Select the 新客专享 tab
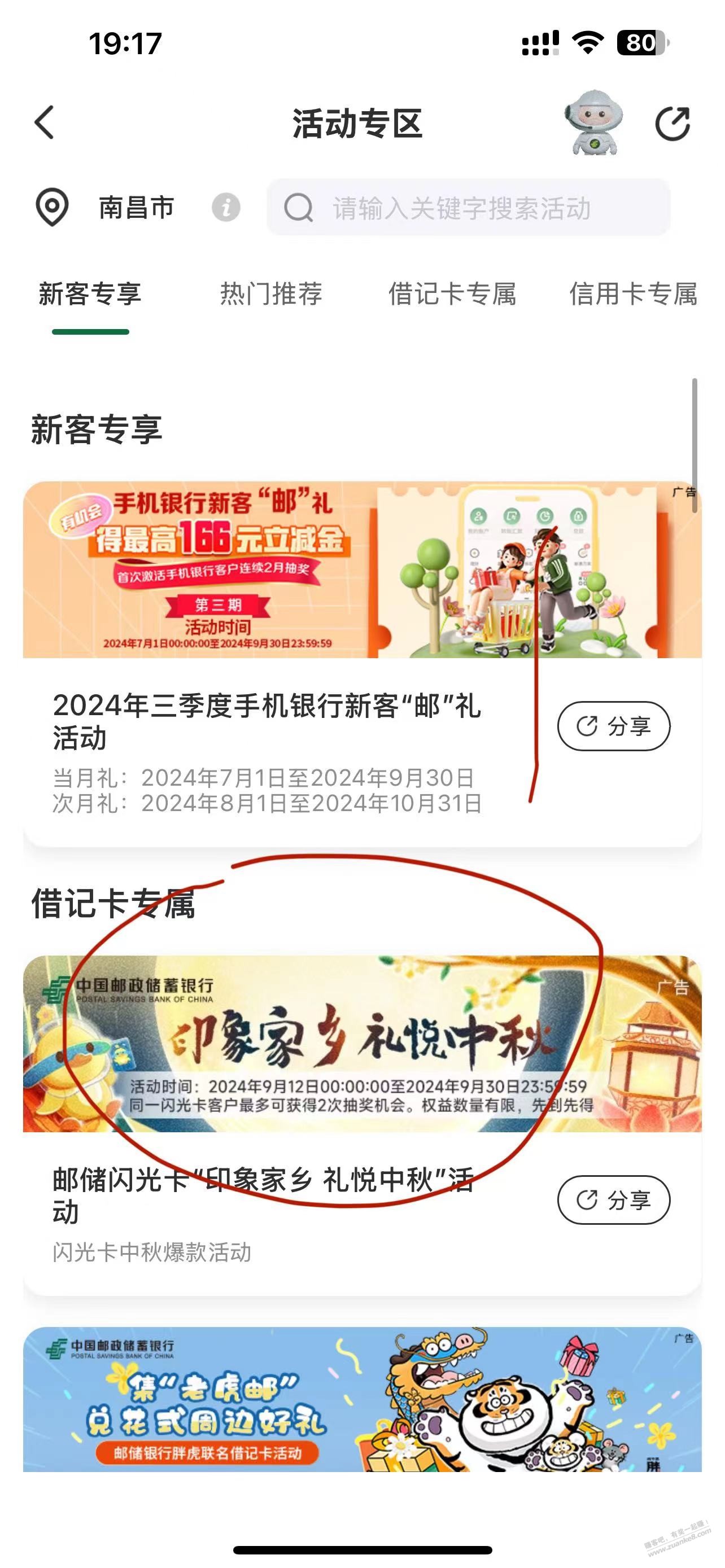 [x=90, y=295]
